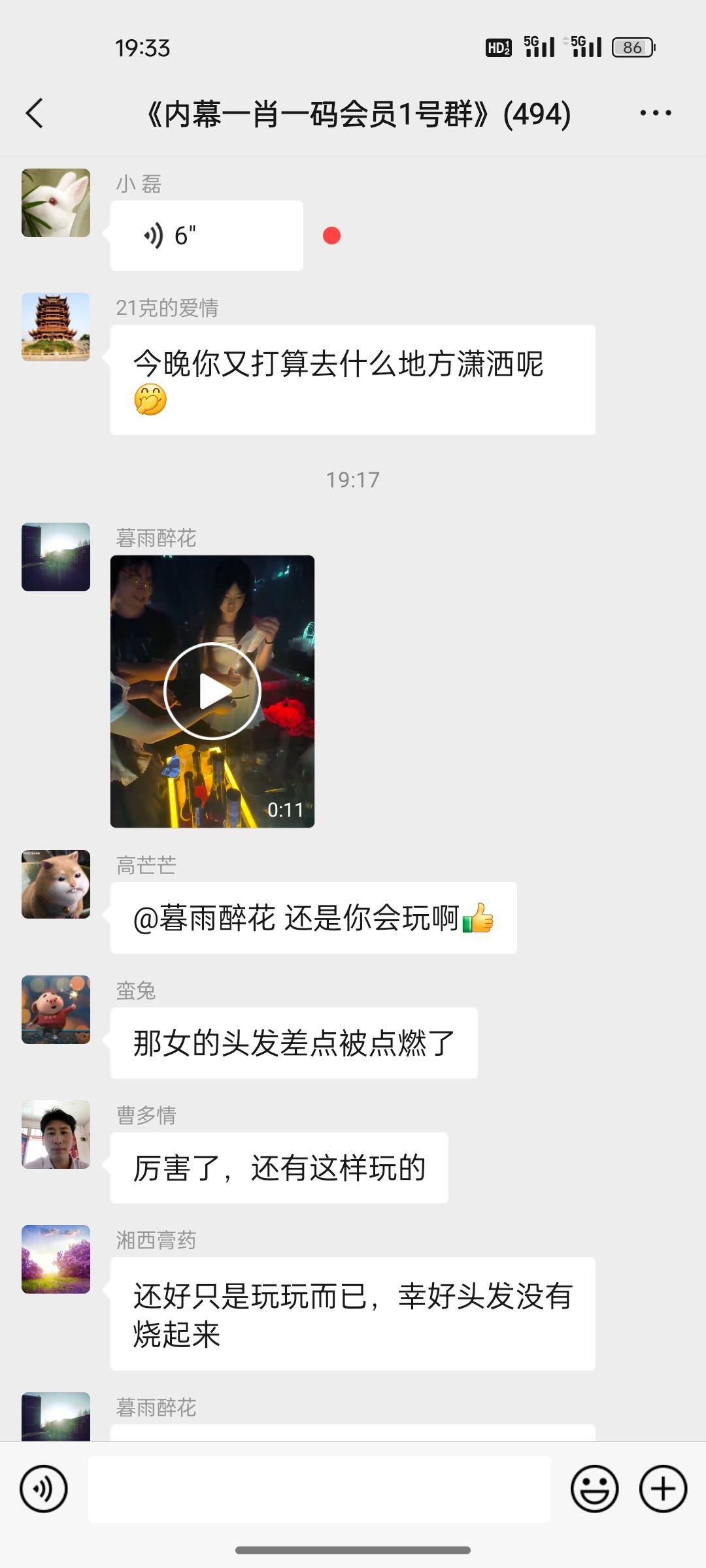Tap 湘西膏药's avatar
The height and width of the screenshot is (1568, 706).
pos(56,1259)
